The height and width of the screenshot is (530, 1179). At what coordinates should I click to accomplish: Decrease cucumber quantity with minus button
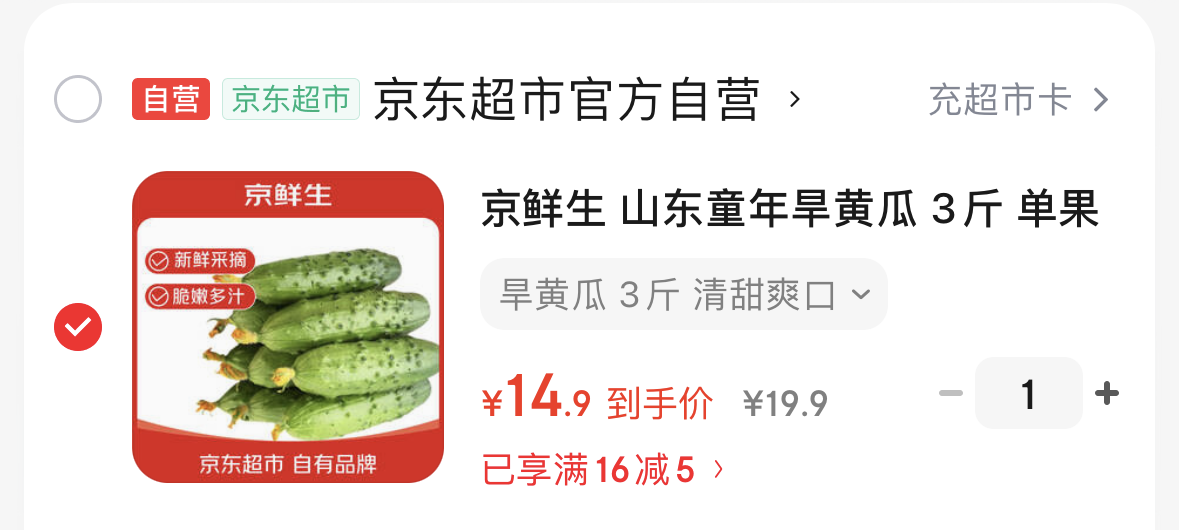point(950,393)
